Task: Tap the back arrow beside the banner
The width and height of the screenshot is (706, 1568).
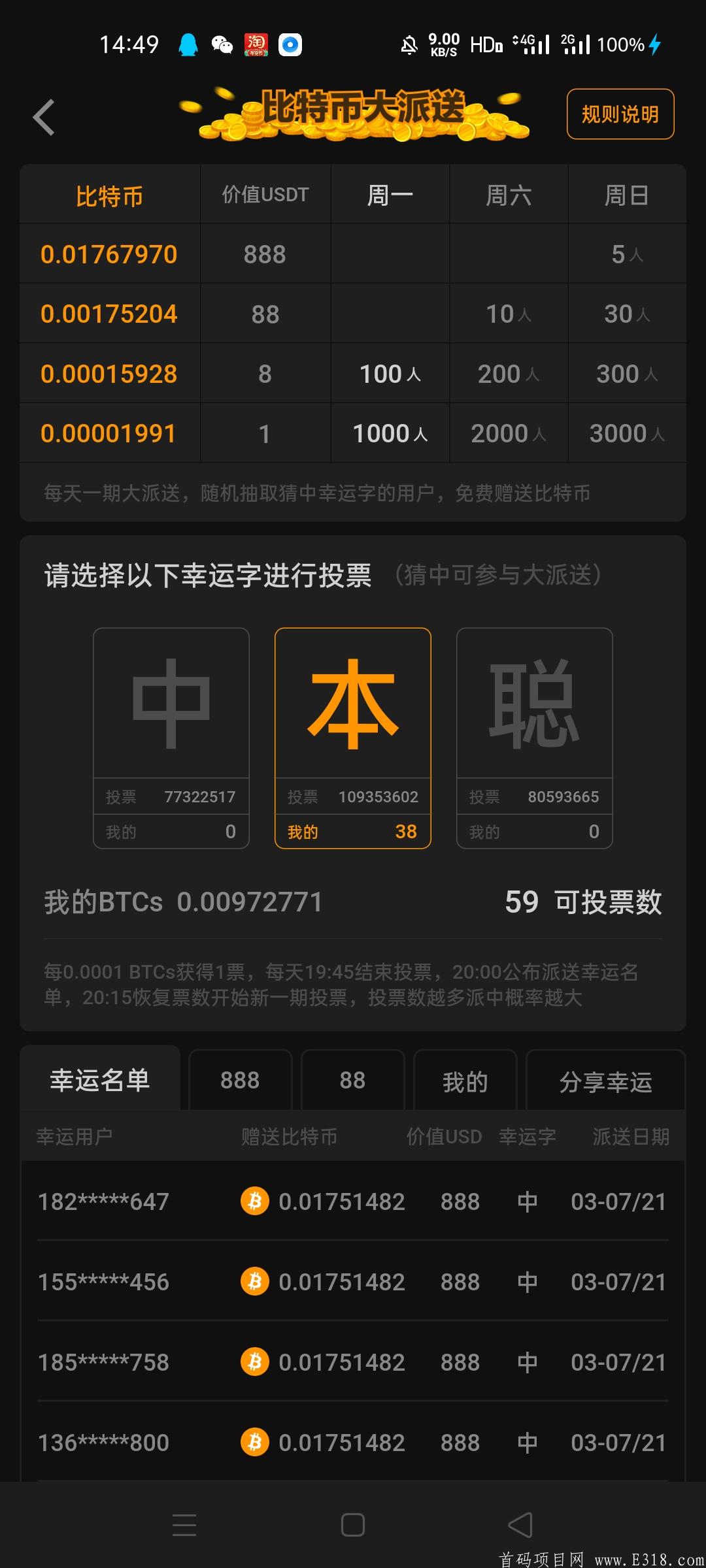Action: [43, 115]
